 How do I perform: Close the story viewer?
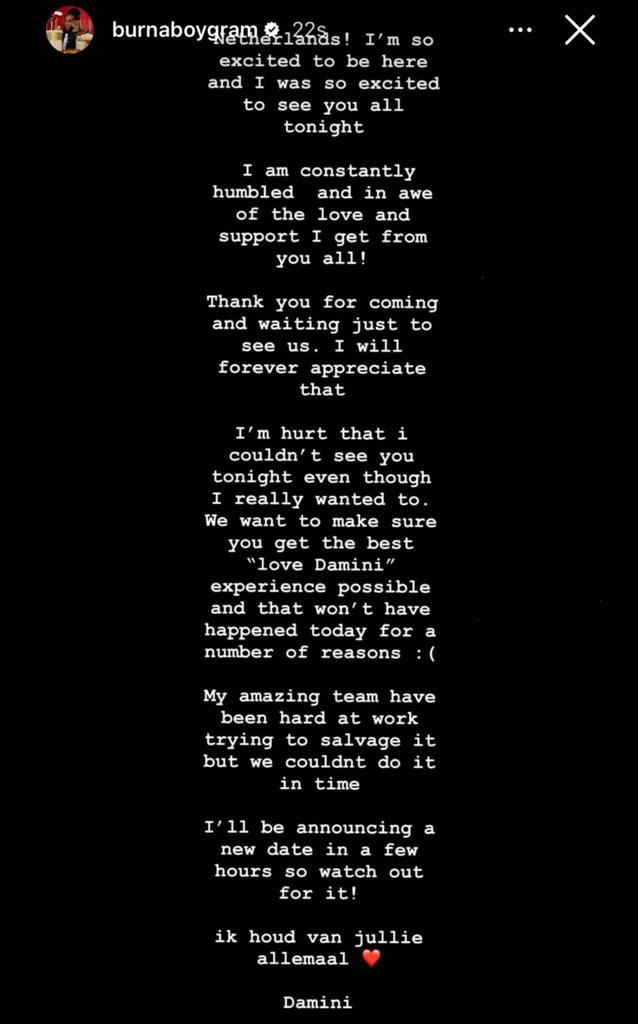(x=580, y=30)
